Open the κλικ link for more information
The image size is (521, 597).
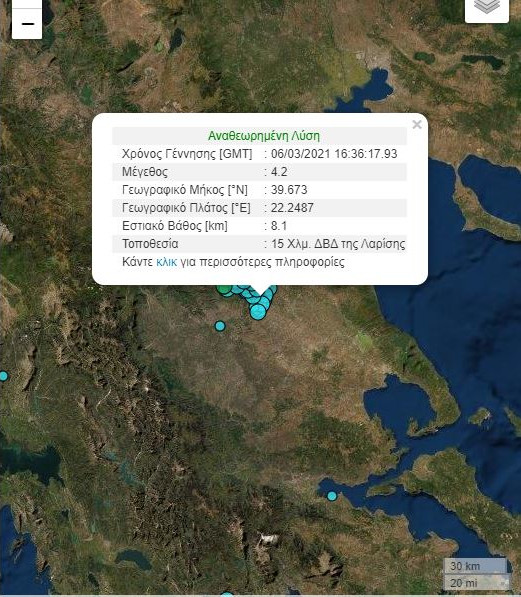pyautogui.click(x=166, y=262)
